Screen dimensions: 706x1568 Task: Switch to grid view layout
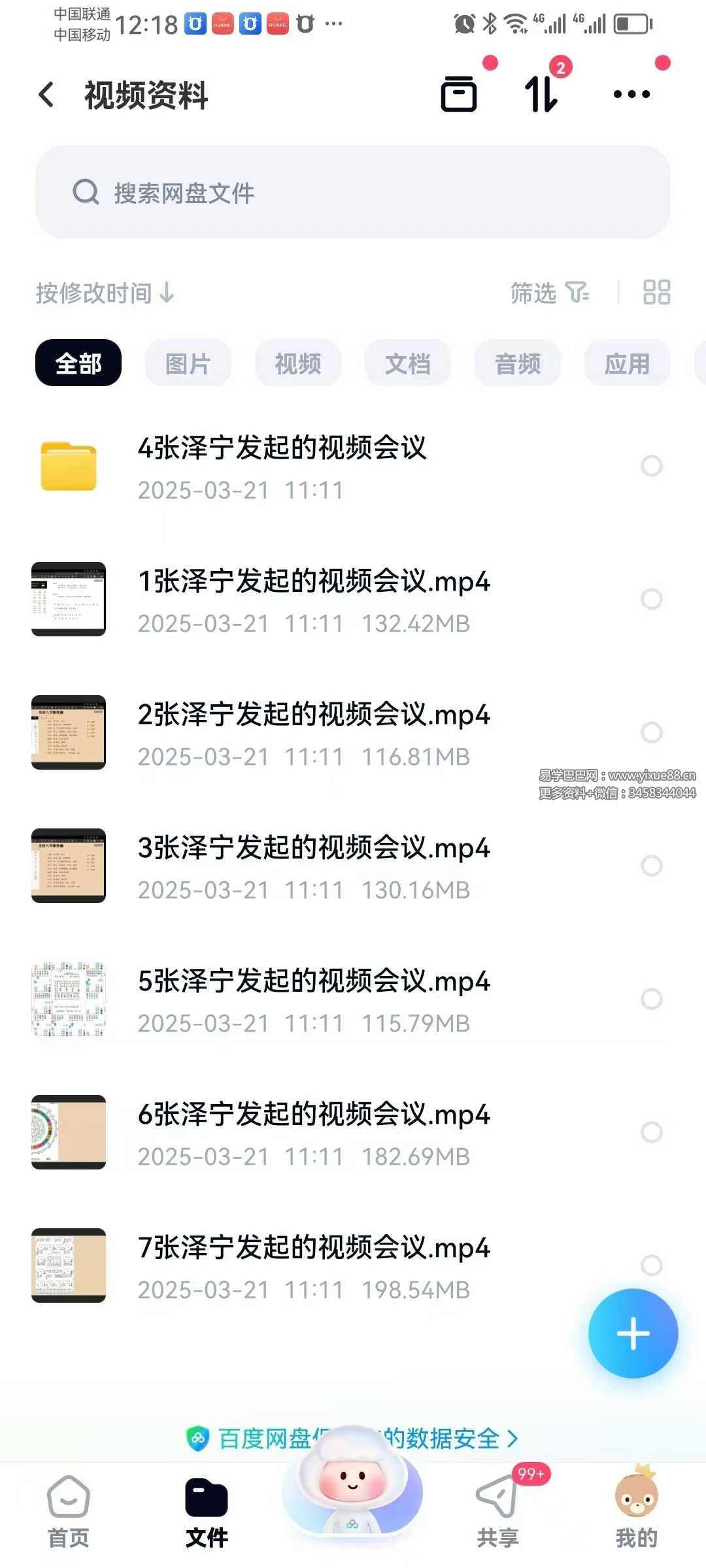click(656, 293)
